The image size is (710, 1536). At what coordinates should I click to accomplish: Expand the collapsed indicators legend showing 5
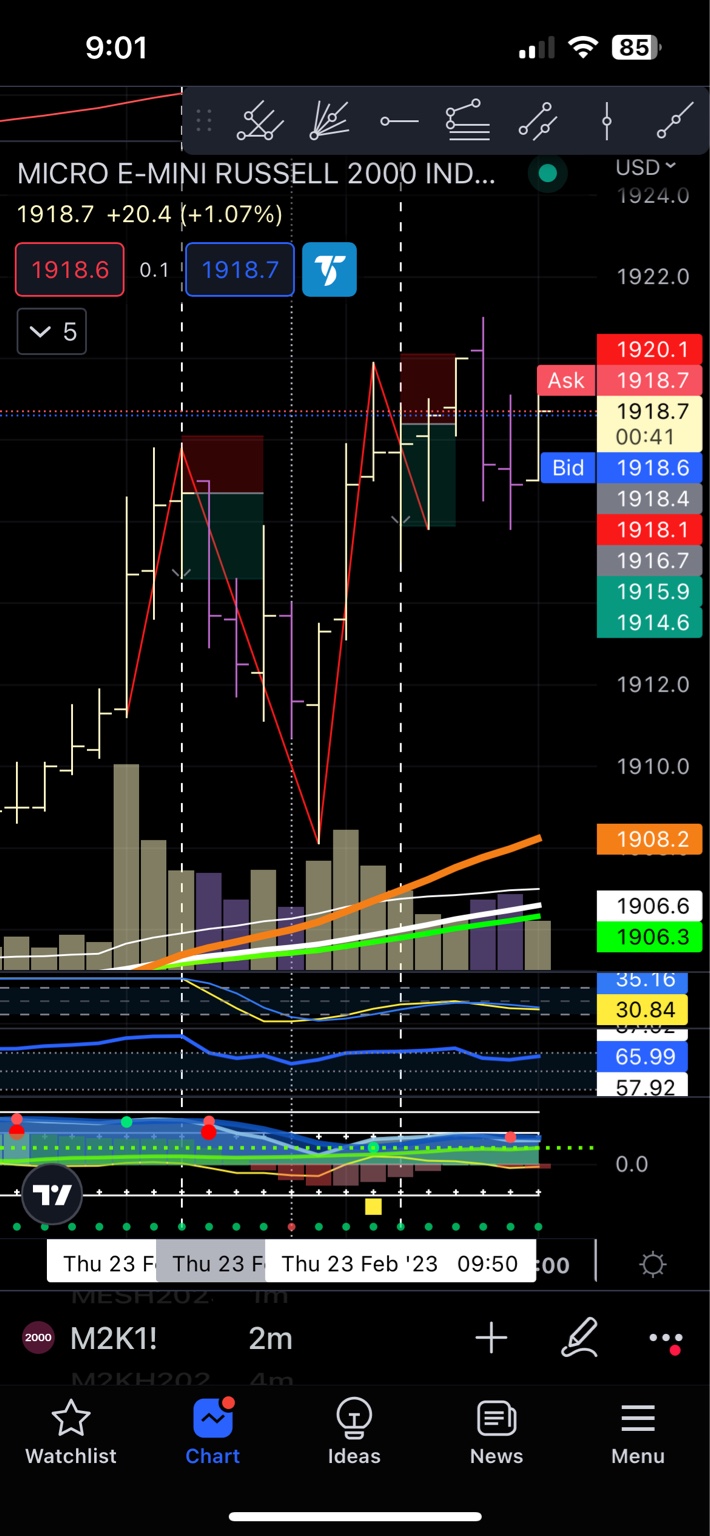(52, 332)
